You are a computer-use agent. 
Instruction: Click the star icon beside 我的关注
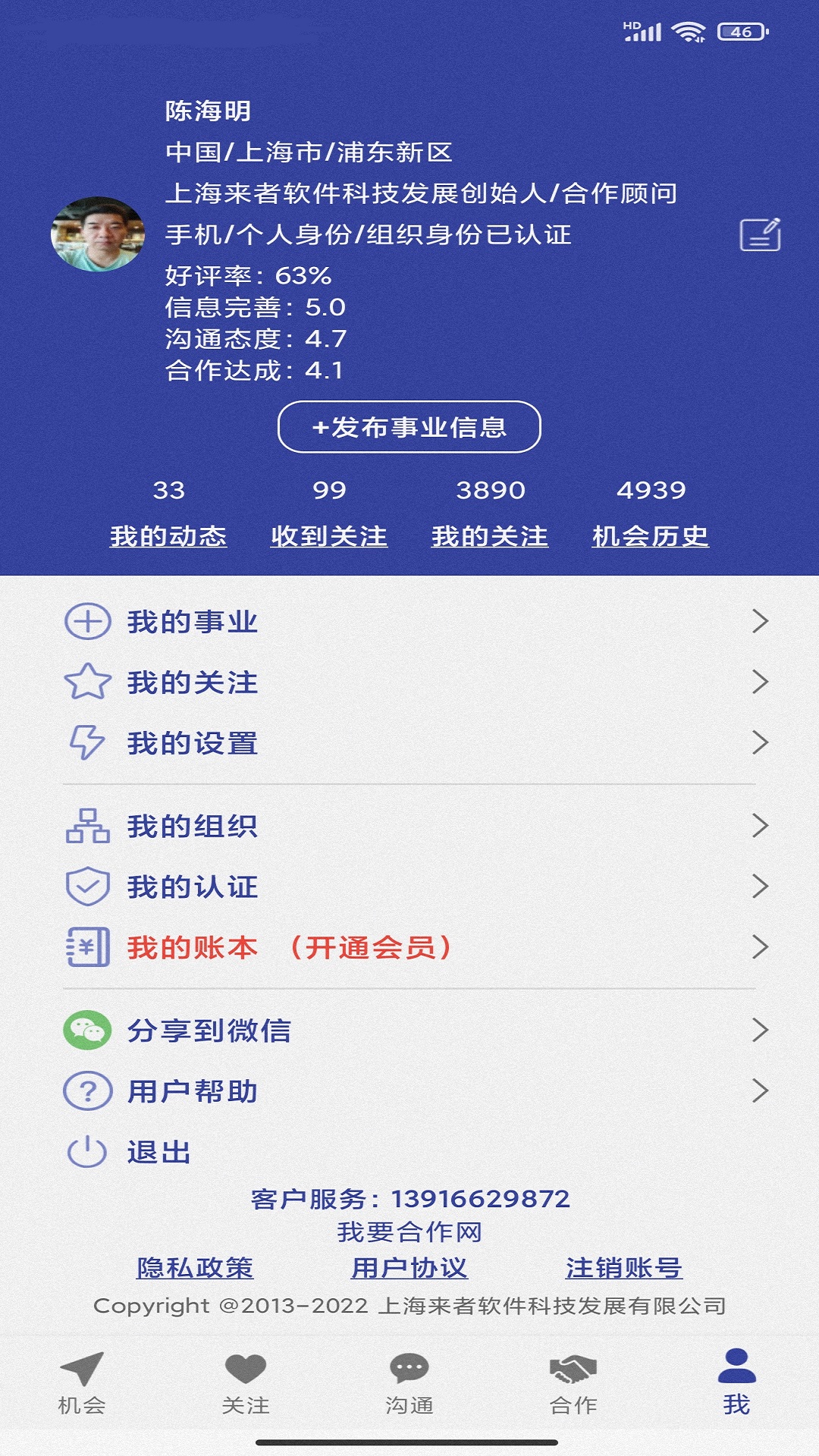point(88,682)
